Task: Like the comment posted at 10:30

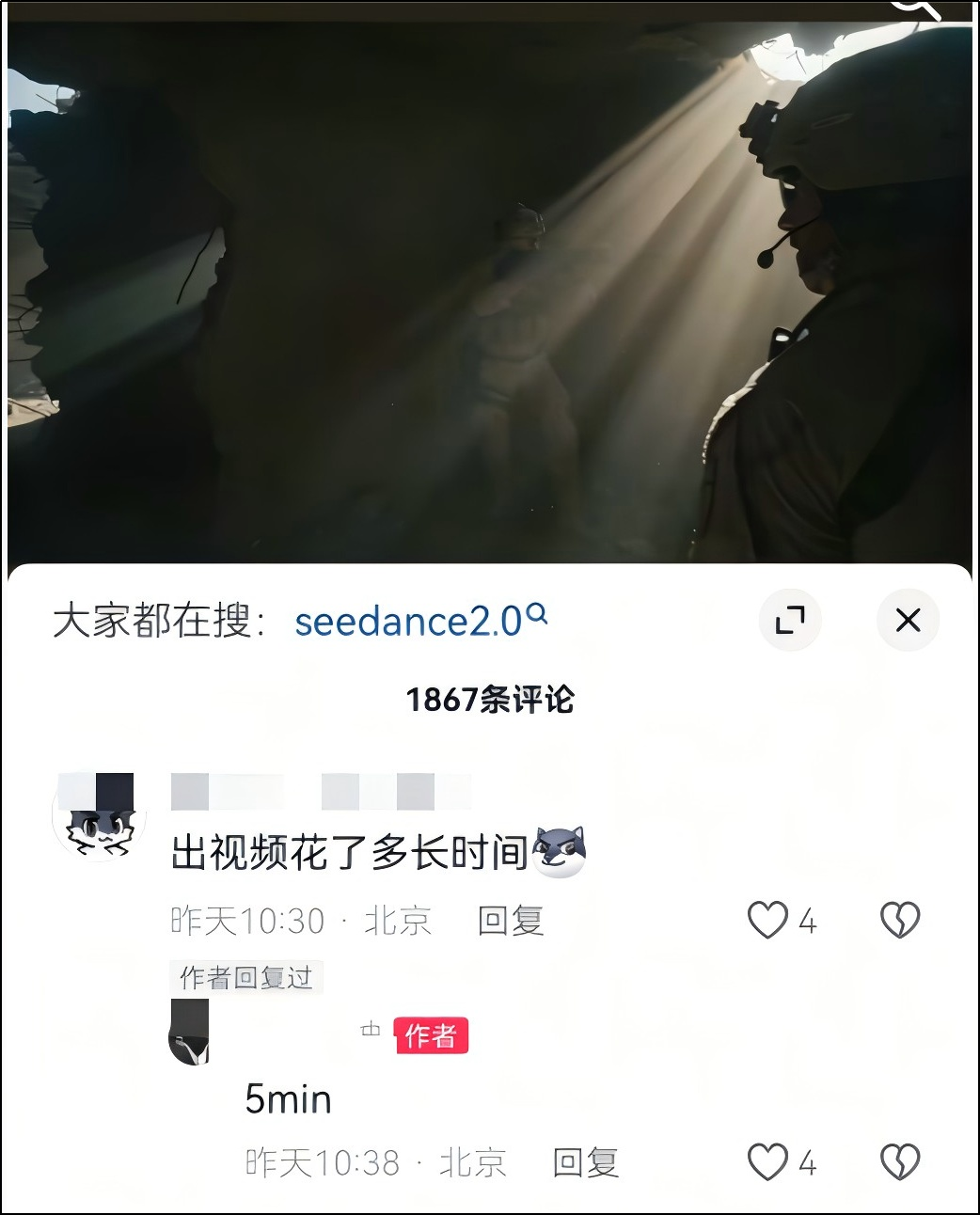Action: point(767,921)
